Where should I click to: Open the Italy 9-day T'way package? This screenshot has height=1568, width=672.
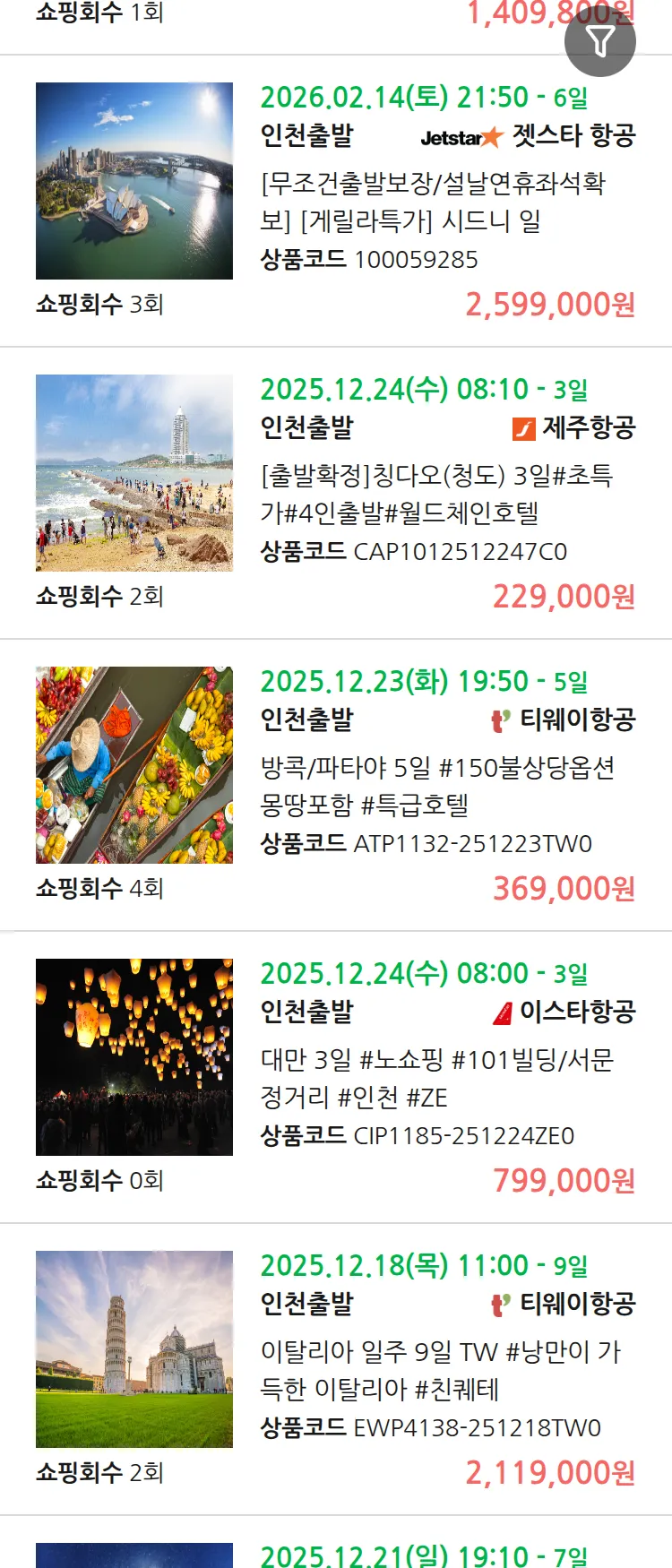[x=439, y=1370]
